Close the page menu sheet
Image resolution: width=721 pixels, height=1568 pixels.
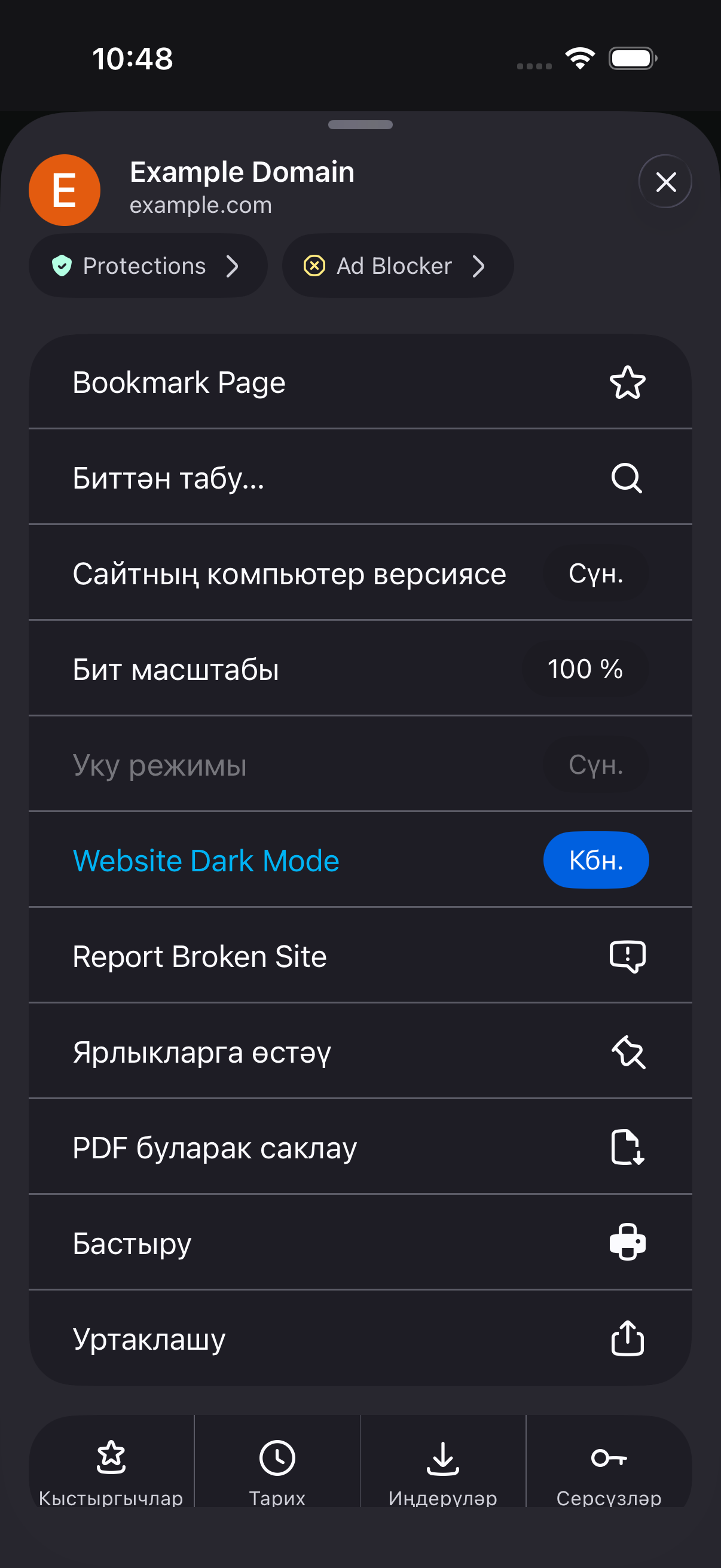(x=665, y=181)
